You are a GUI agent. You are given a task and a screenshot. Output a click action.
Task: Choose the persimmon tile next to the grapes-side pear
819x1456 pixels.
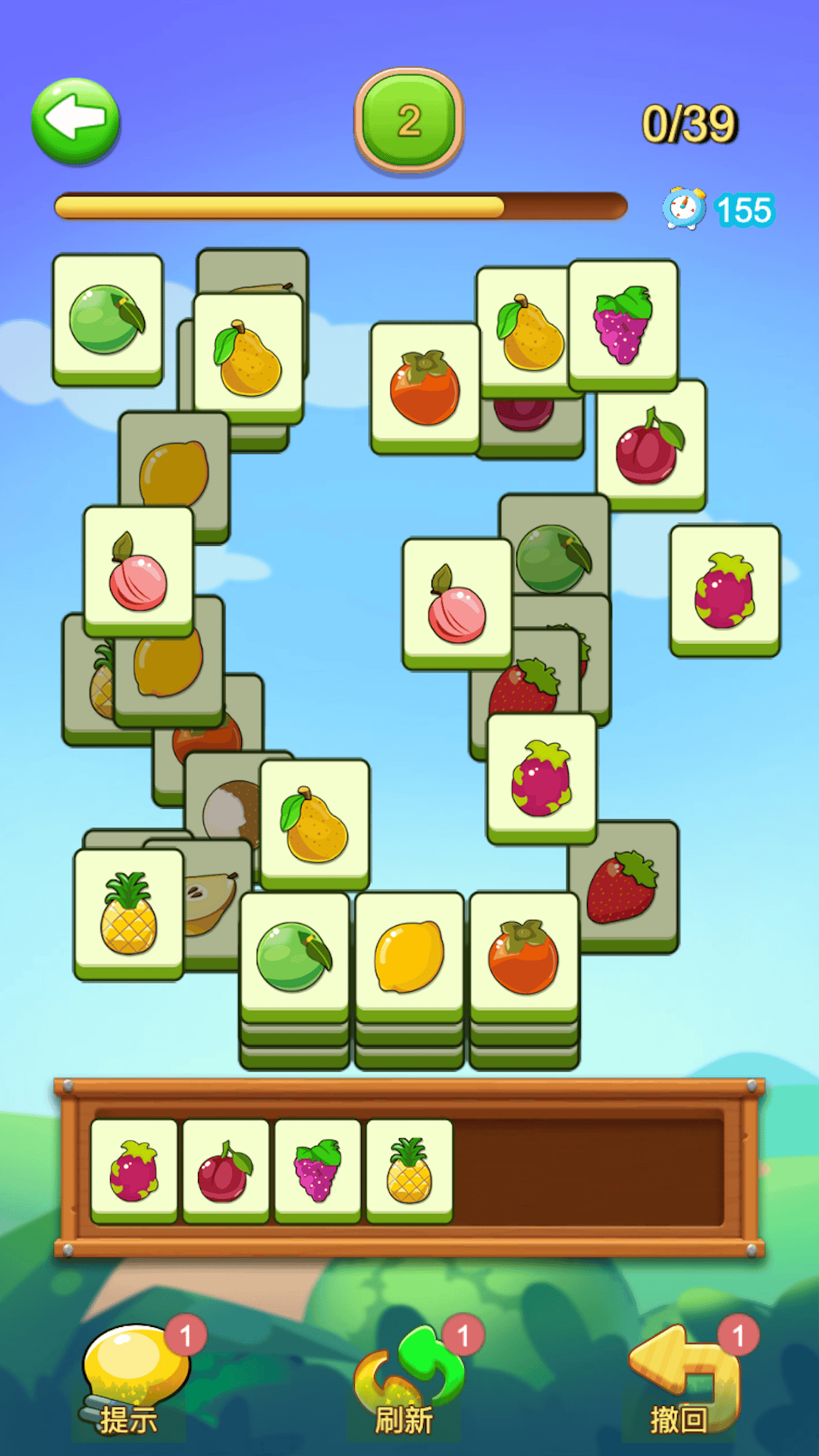(425, 388)
